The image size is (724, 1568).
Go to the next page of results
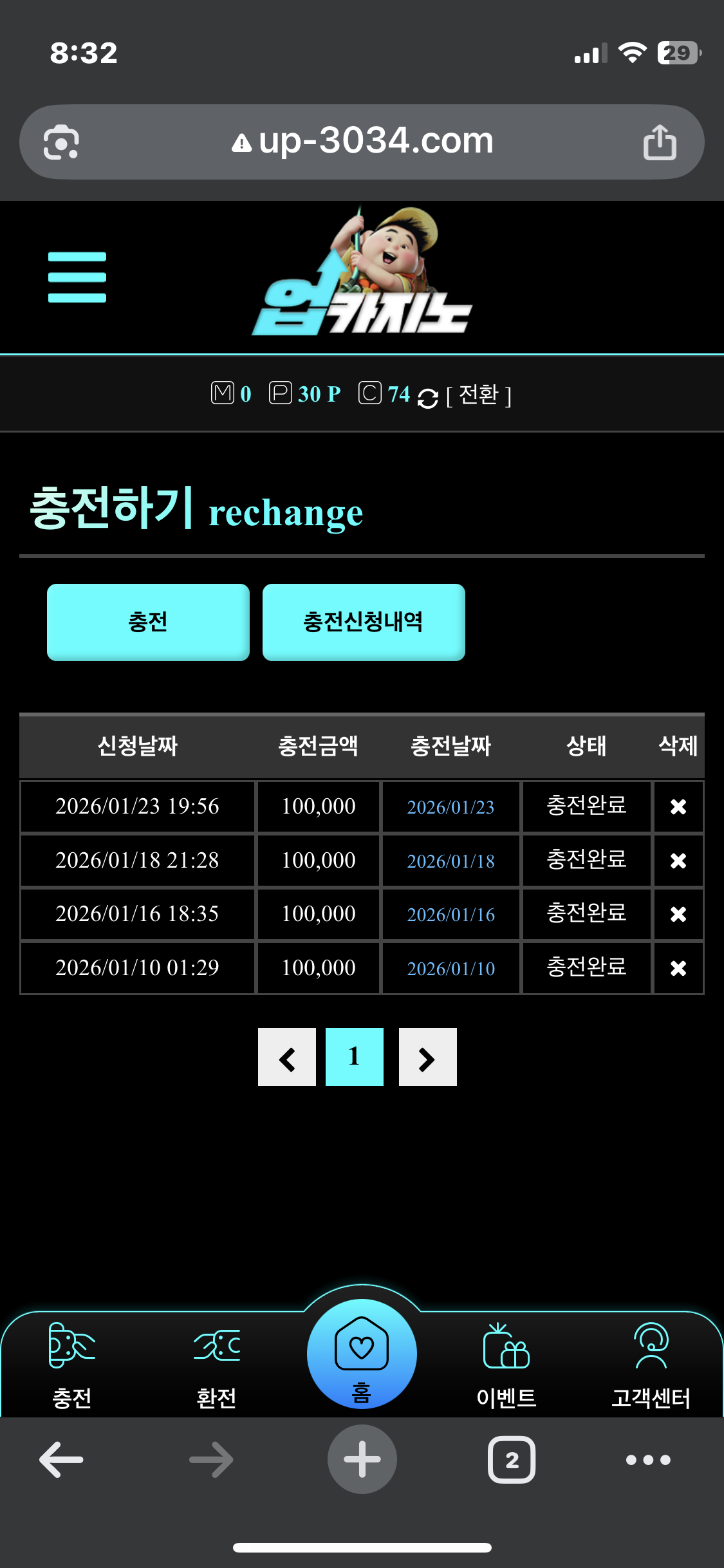pos(427,1057)
